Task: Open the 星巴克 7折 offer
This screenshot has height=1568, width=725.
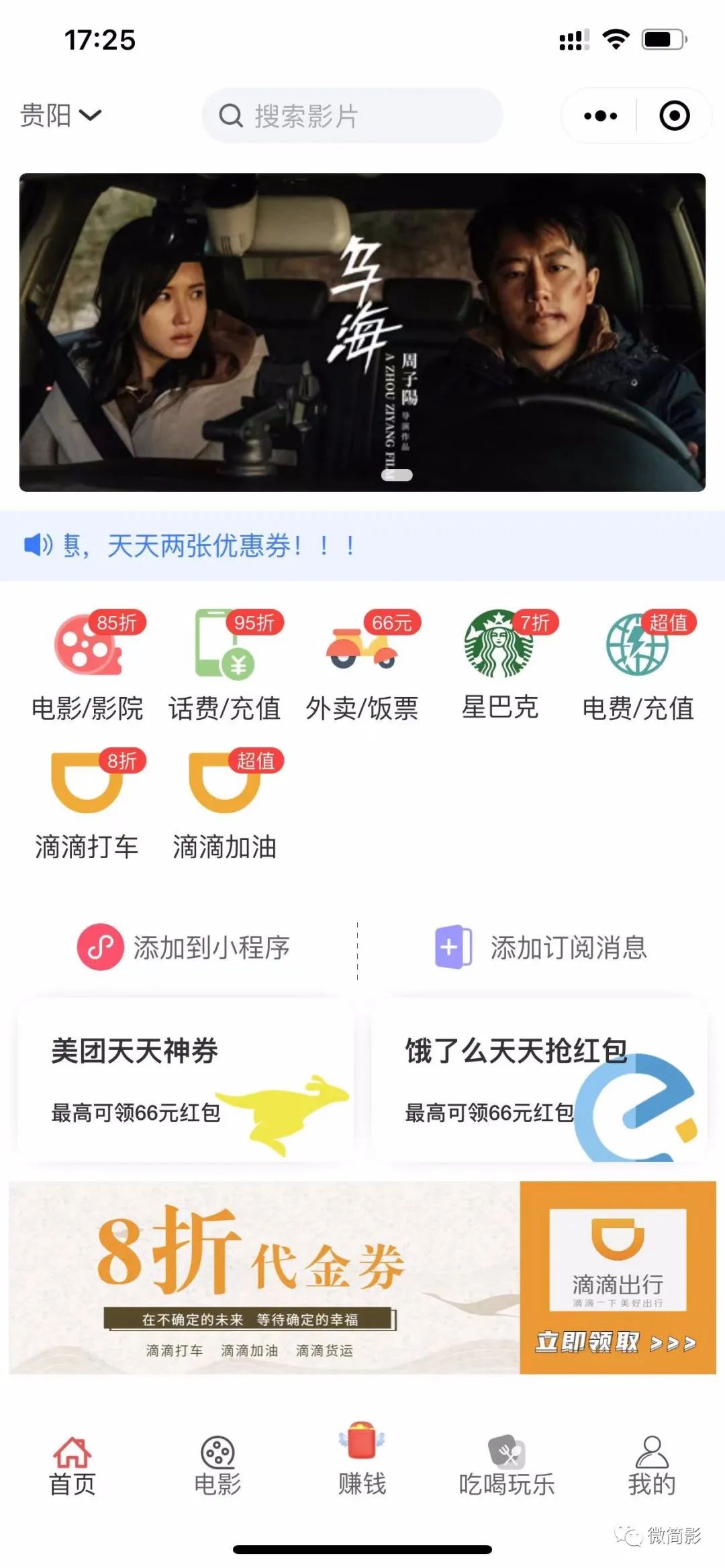Action: click(499, 666)
